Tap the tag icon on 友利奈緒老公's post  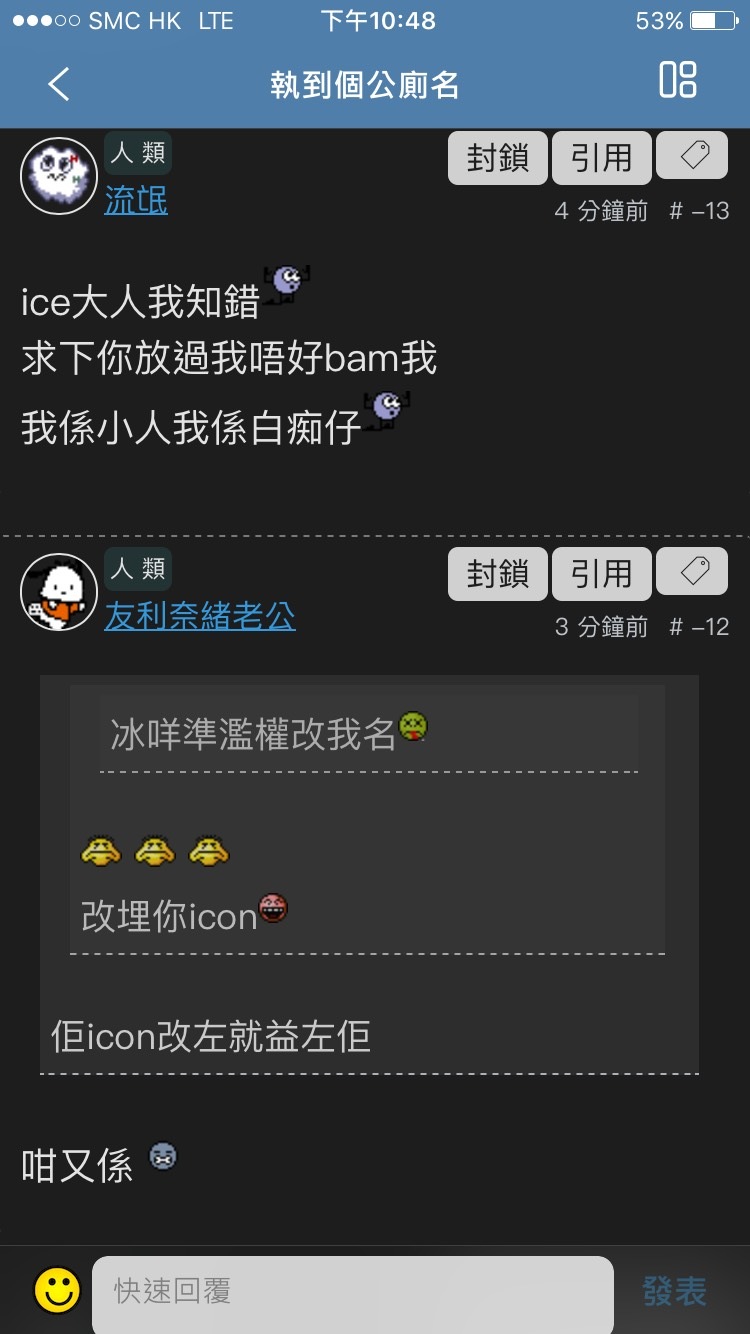(692, 572)
